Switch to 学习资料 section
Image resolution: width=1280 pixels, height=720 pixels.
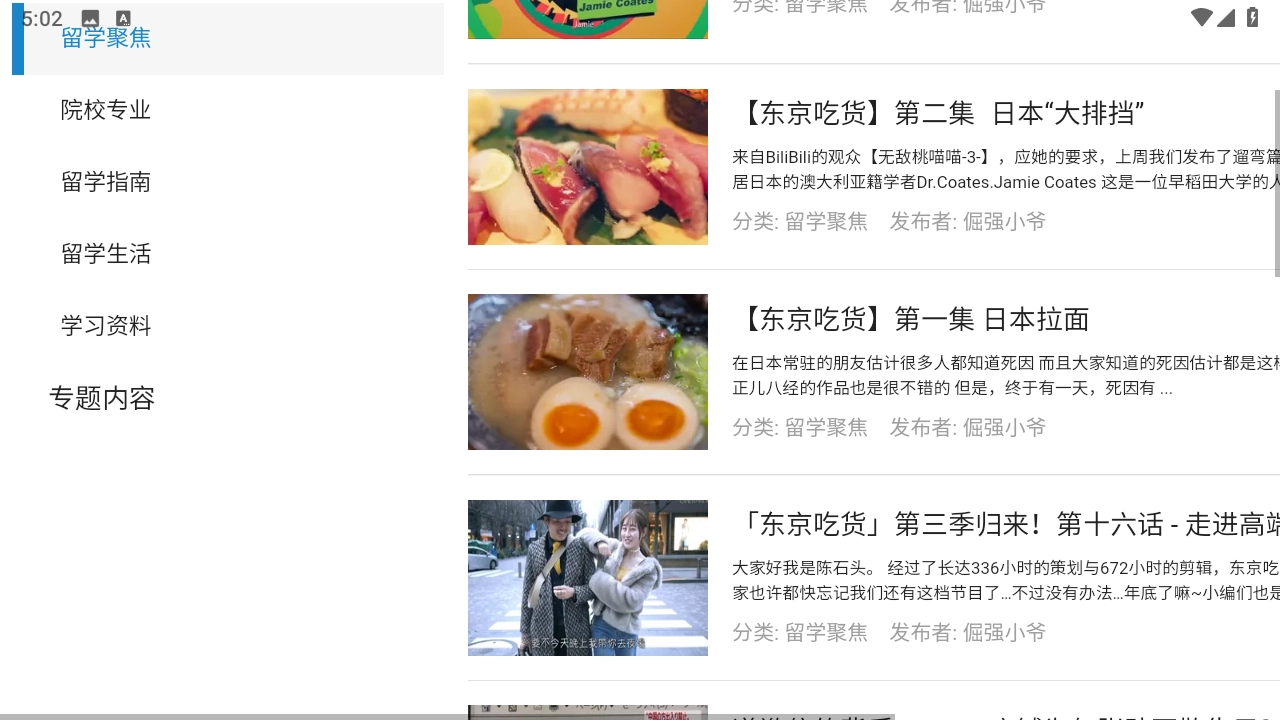point(106,326)
